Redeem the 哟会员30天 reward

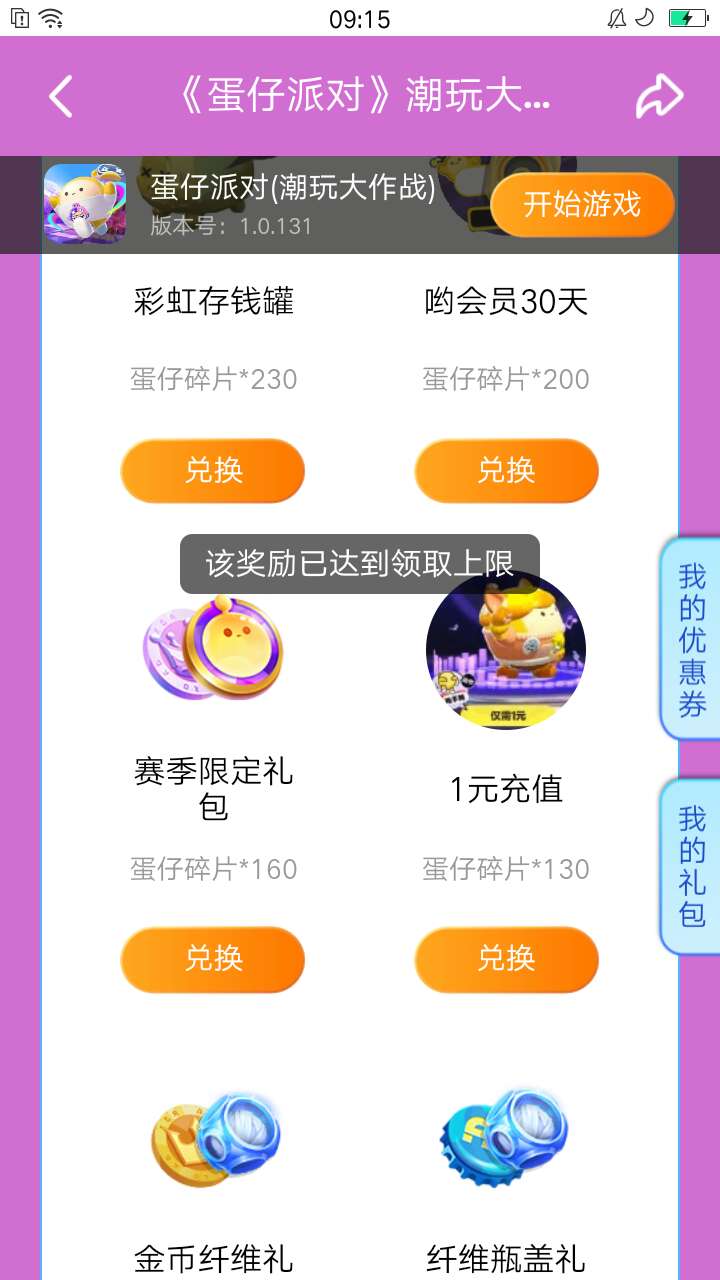tap(507, 470)
